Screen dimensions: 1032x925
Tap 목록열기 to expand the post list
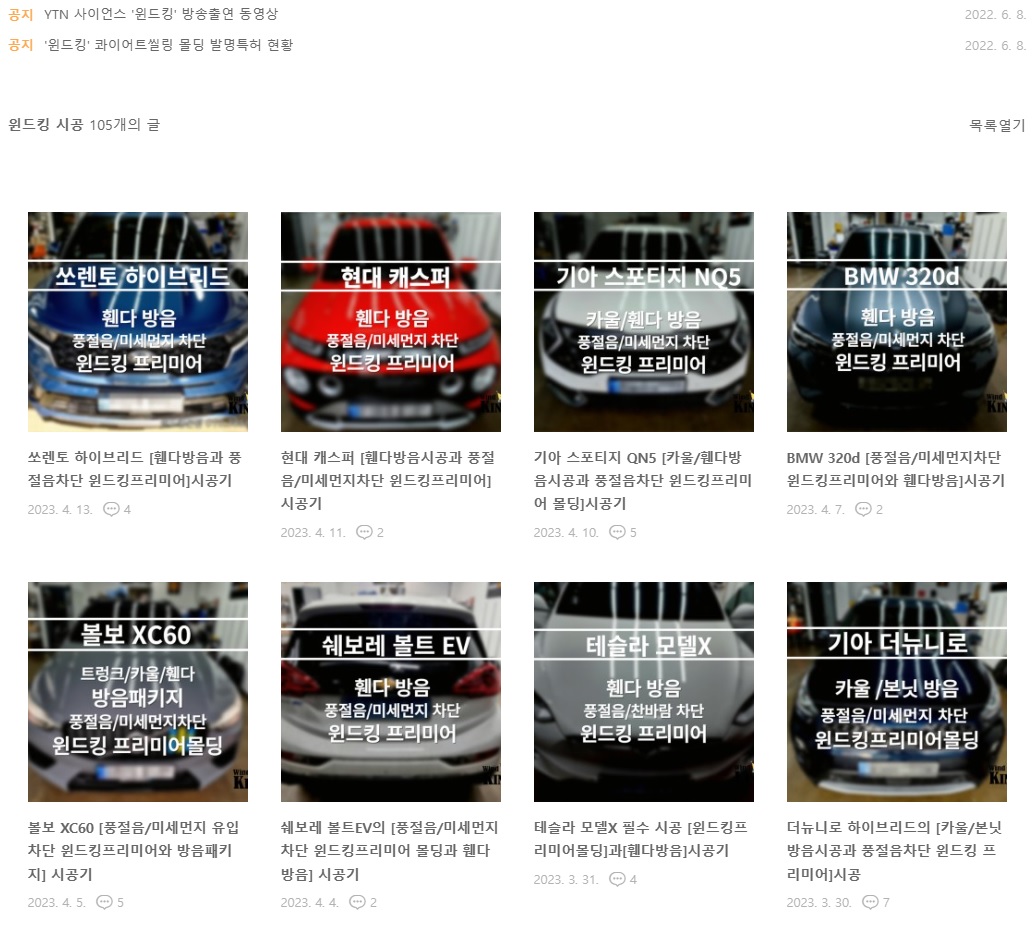click(x=996, y=125)
